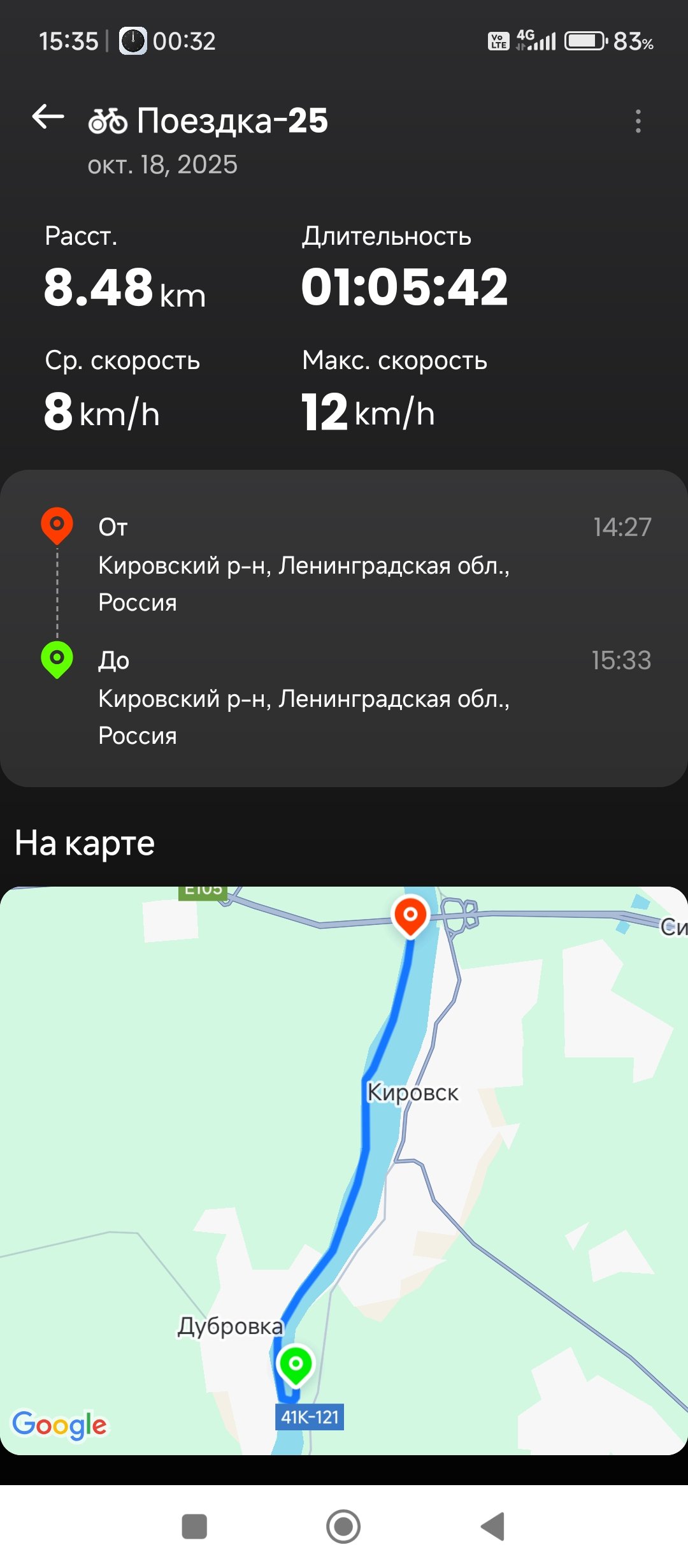Open the trip route map

click(x=344, y=1170)
